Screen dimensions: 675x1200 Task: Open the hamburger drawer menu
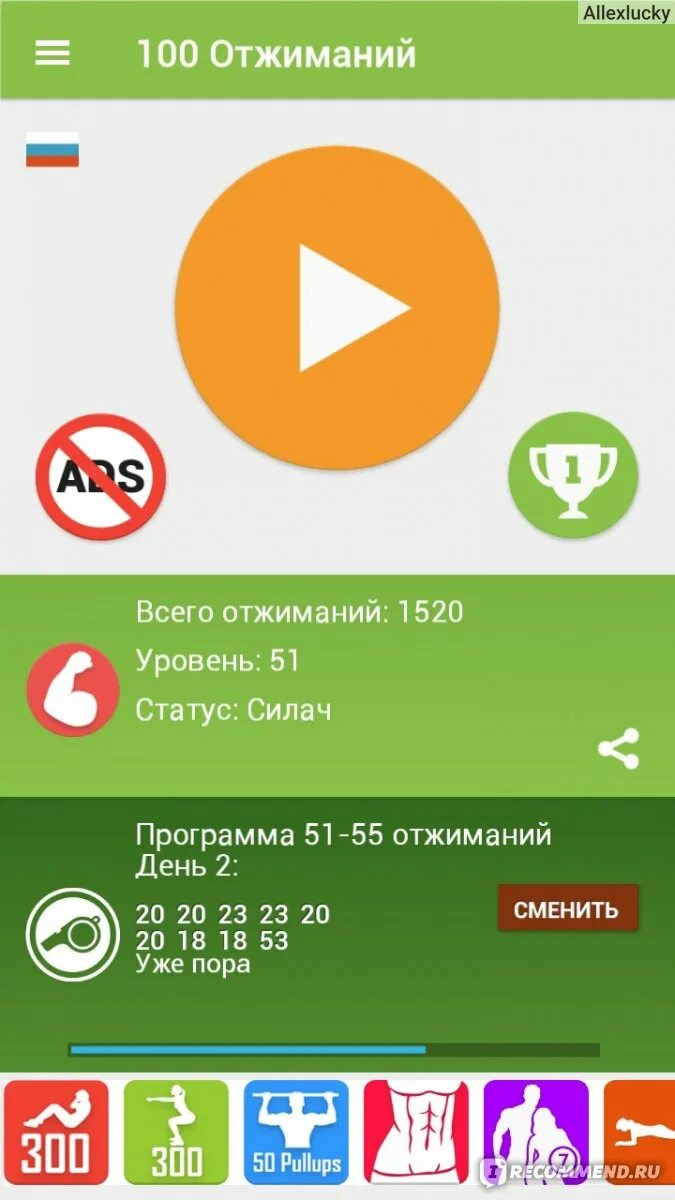tap(52, 53)
